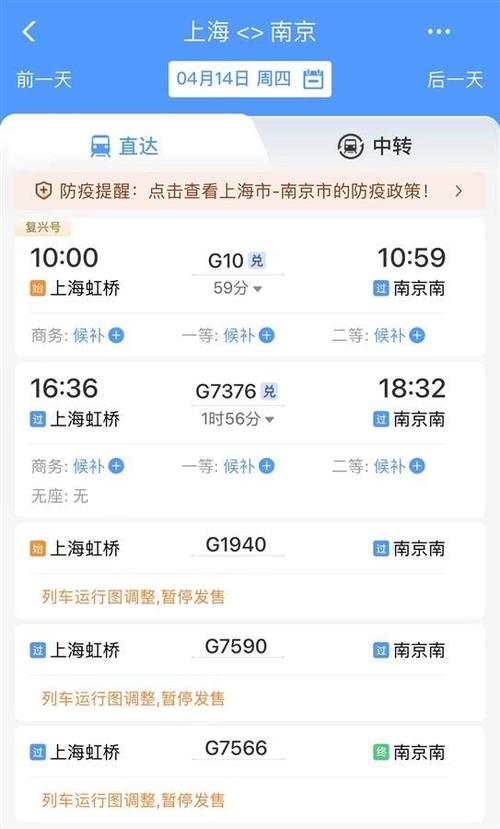Switch to the 中转 transfer tab

click(x=375, y=146)
